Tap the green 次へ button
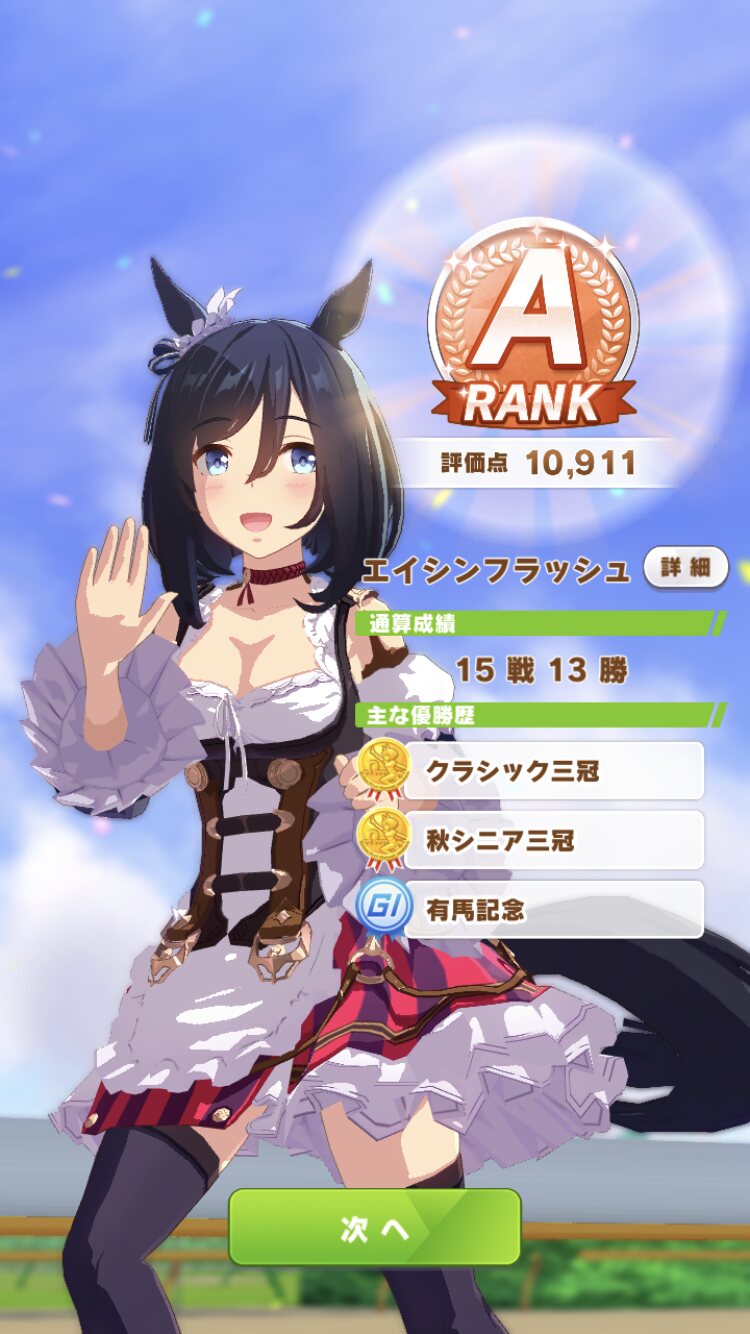The width and height of the screenshot is (750, 1334). 375,1227
